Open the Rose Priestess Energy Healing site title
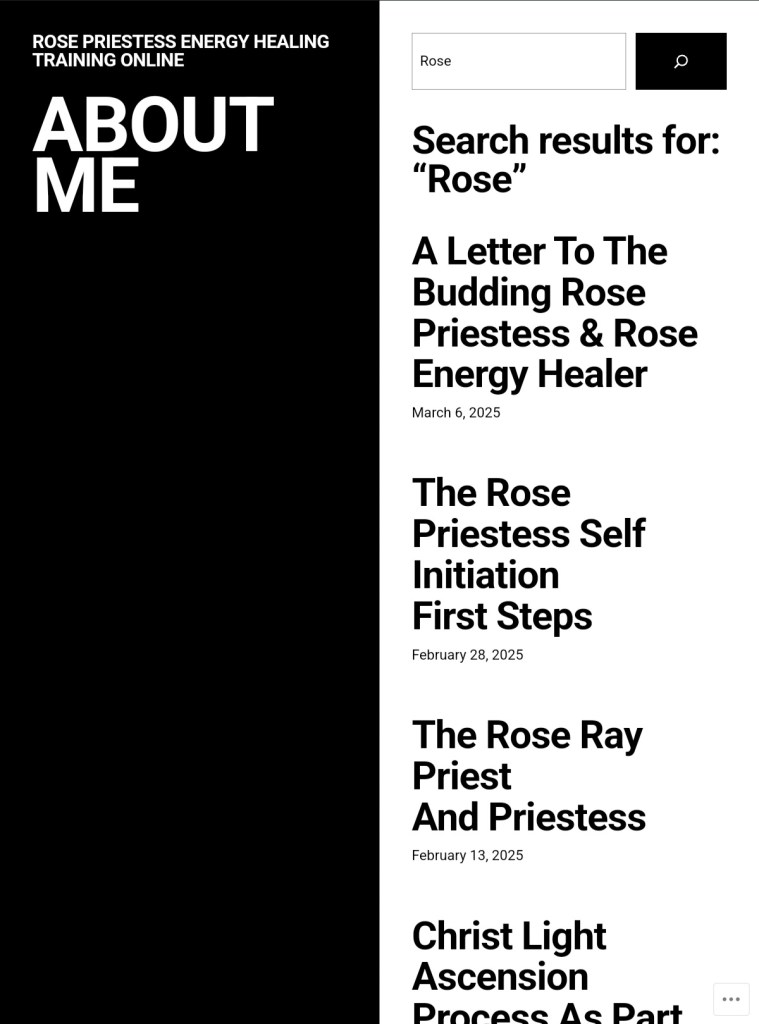Screen dimensions: 759x1024 pos(180,51)
